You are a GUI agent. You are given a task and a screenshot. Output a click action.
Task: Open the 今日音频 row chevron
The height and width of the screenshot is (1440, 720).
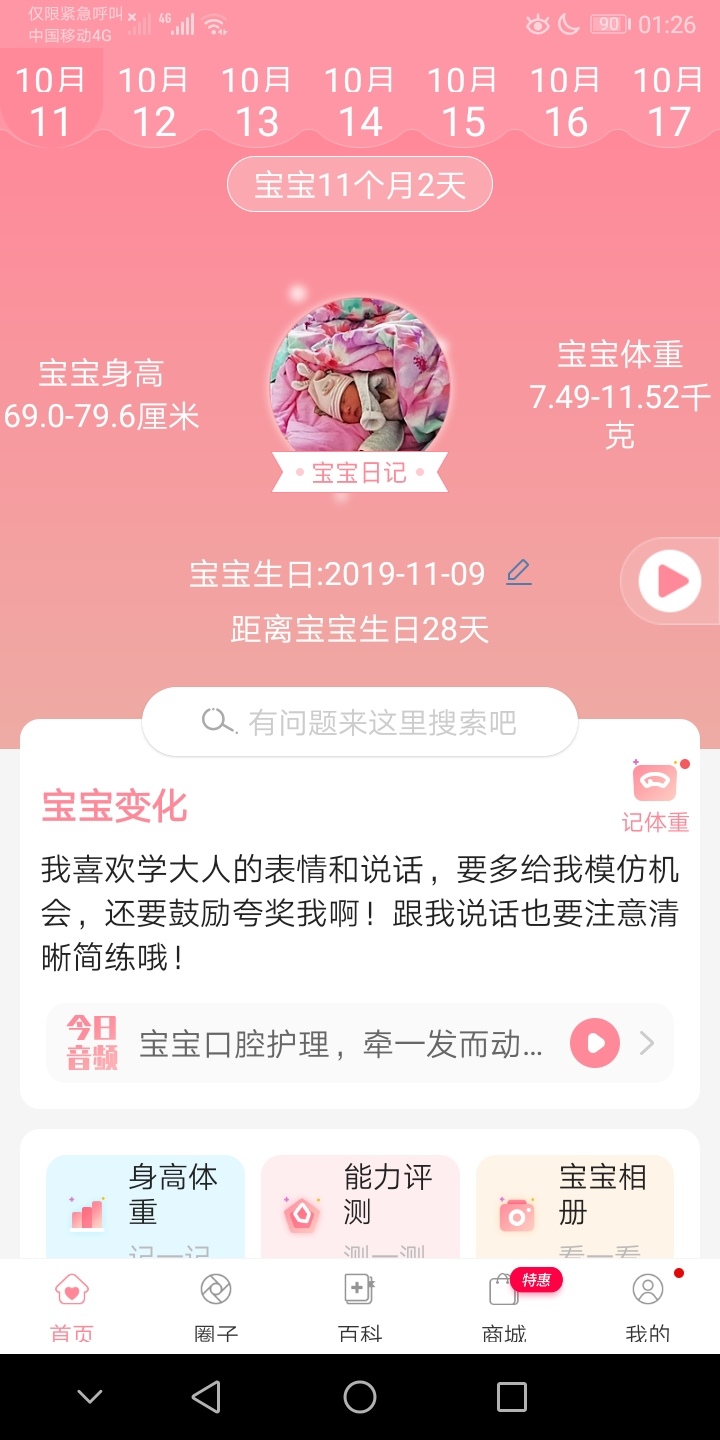pos(647,1044)
